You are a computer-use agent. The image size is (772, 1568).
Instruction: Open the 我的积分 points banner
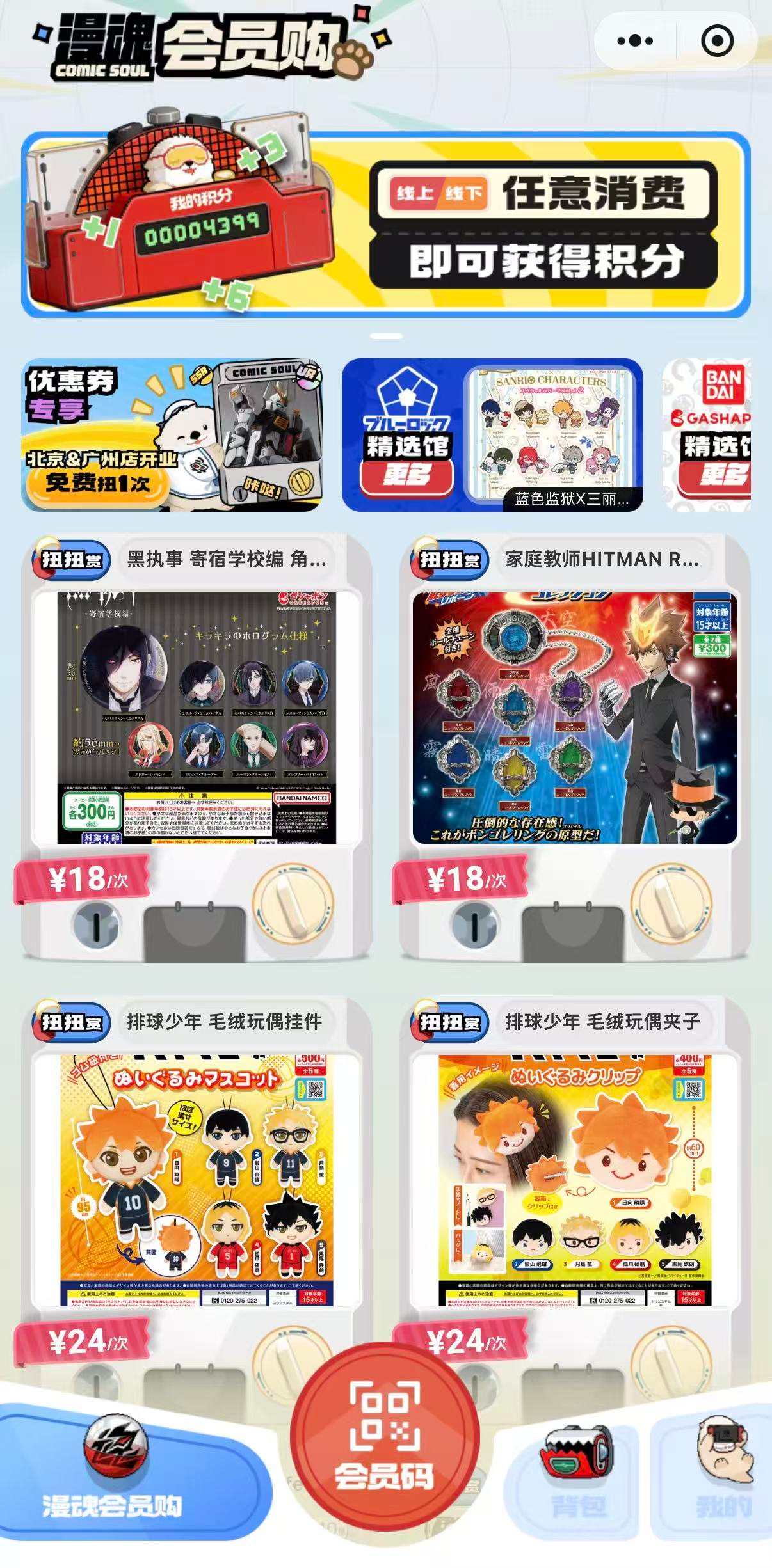tap(385, 225)
